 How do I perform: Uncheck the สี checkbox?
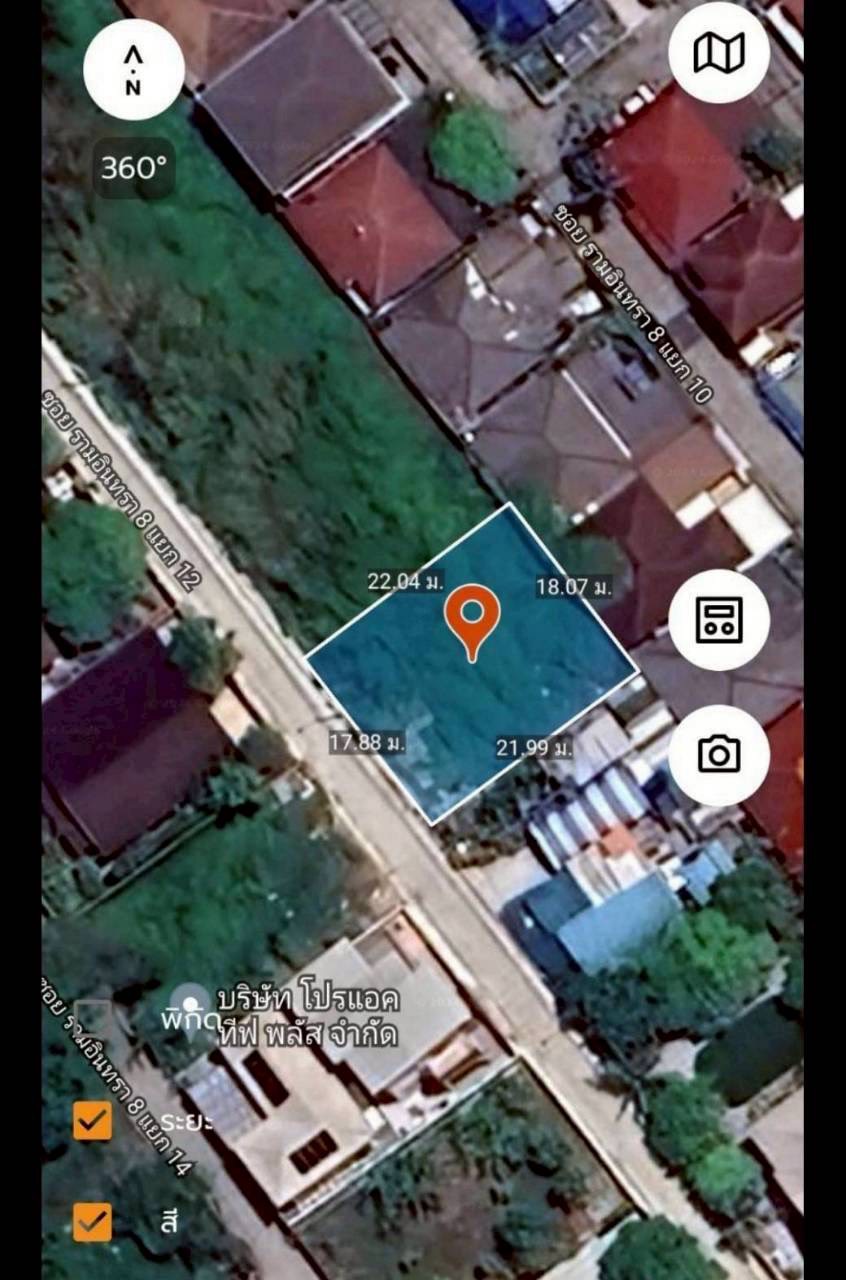coord(93,1220)
